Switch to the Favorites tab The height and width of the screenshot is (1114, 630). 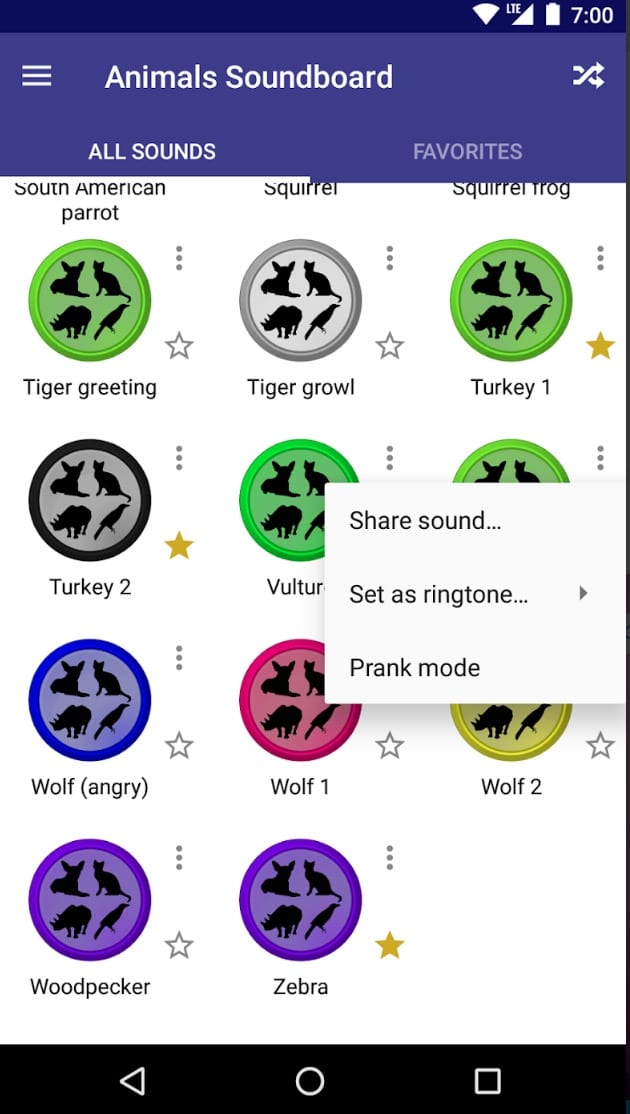pos(467,151)
